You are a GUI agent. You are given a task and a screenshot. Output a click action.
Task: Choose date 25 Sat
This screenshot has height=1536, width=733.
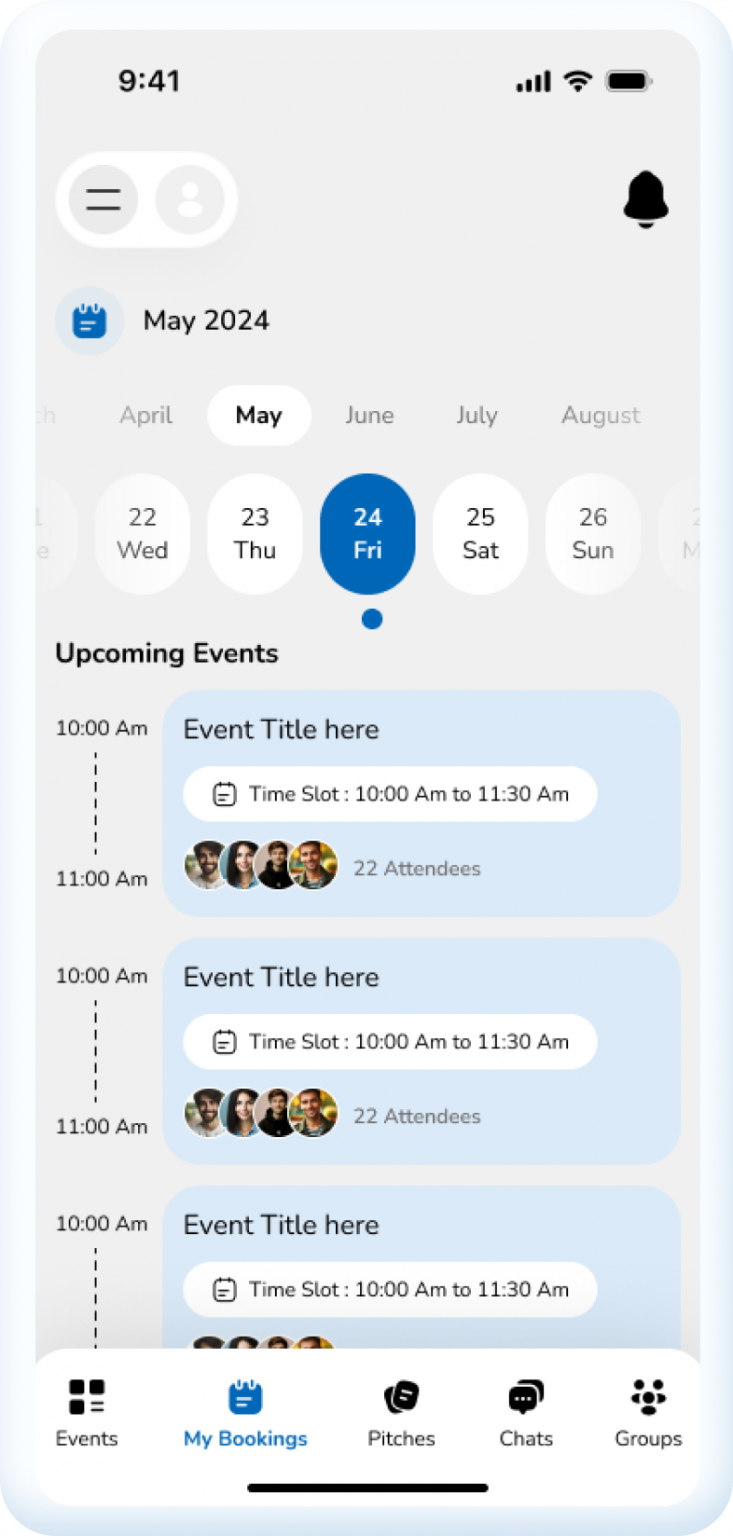tap(480, 533)
